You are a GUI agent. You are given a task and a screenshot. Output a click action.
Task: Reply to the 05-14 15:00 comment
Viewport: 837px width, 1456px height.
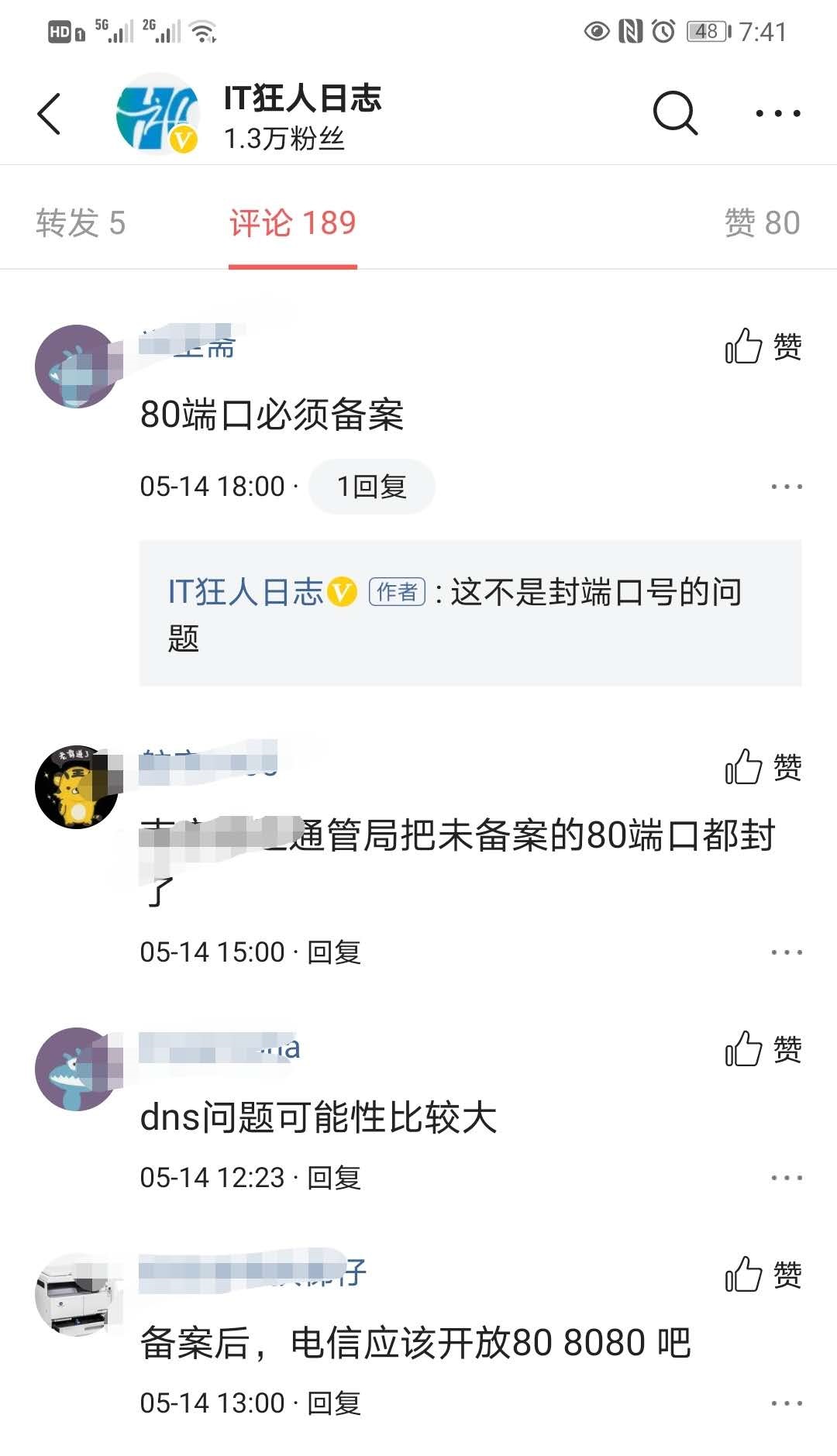coord(335,952)
